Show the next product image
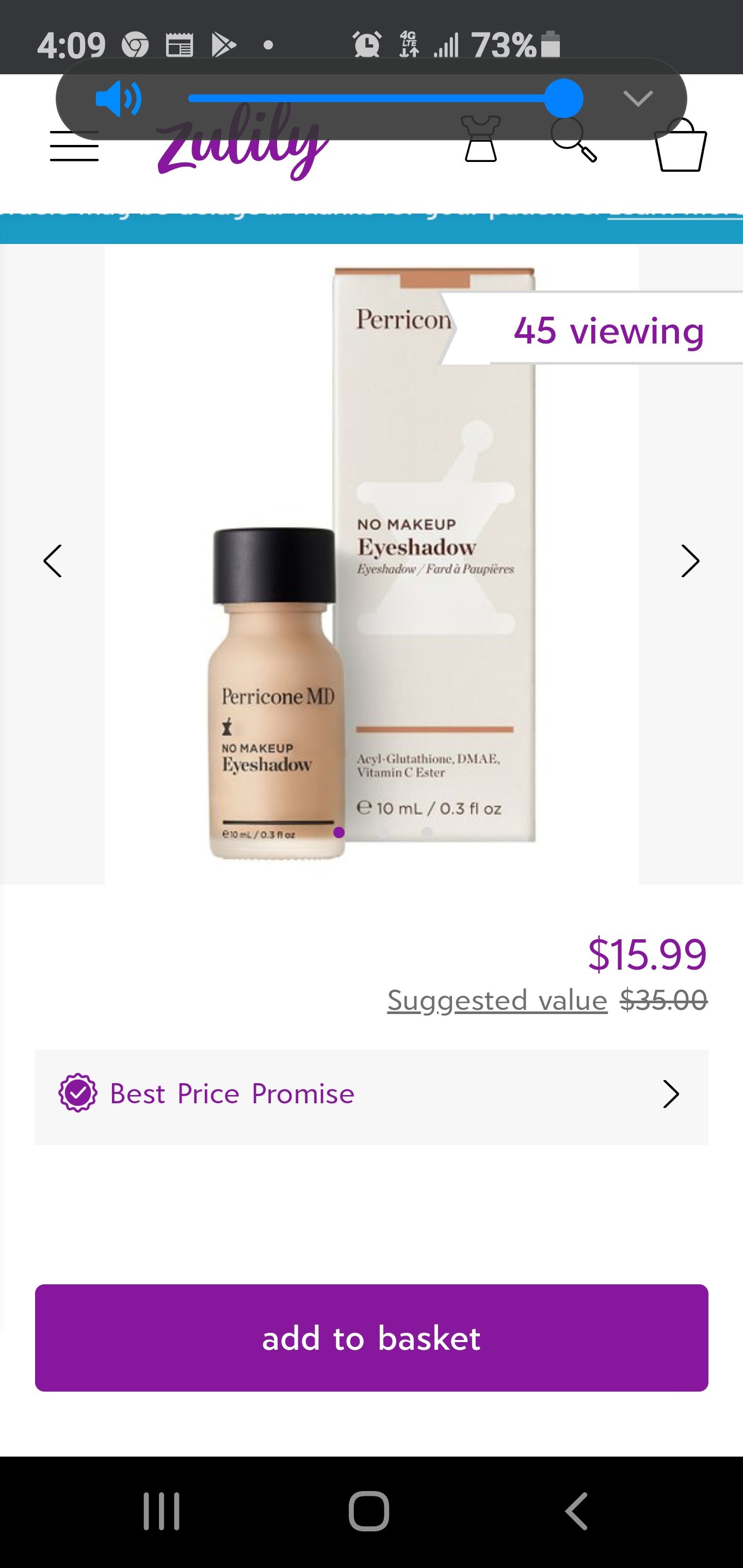 [x=689, y=561]
